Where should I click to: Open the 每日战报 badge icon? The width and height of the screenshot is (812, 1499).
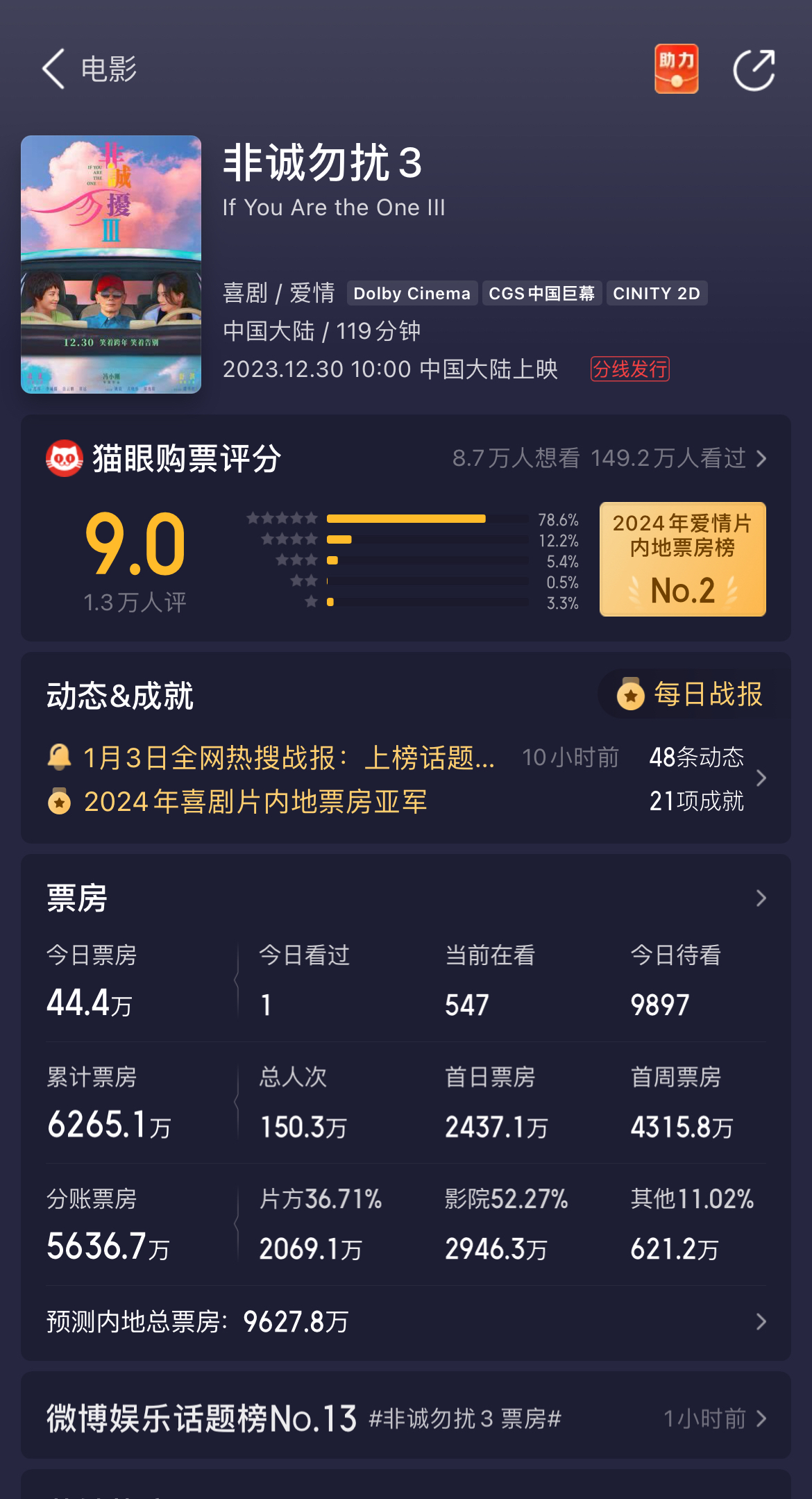(x=629, y=694)
